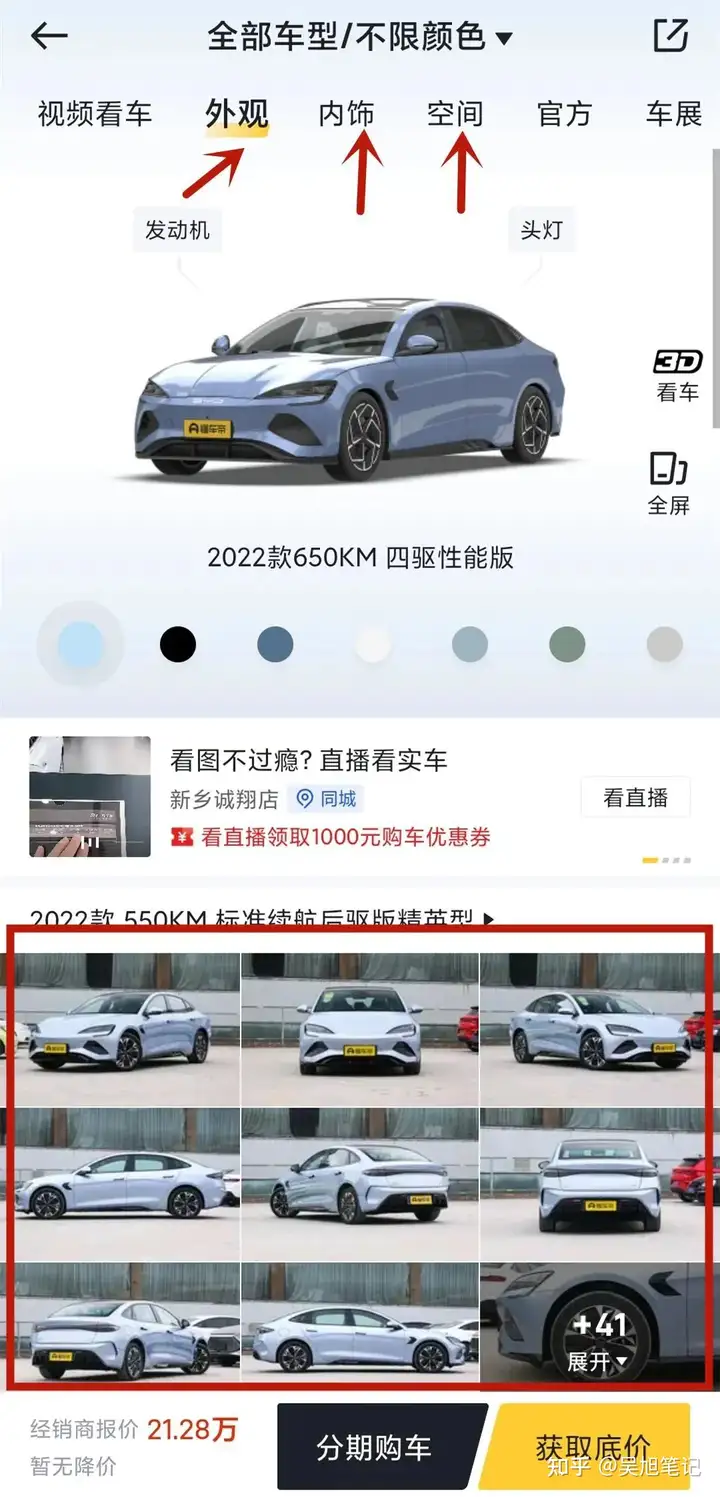Tap 获取底价 button
Image resolution: width=720 pixels, height=1497 pixels.
pyautogui.click(x=592, y=1447)
